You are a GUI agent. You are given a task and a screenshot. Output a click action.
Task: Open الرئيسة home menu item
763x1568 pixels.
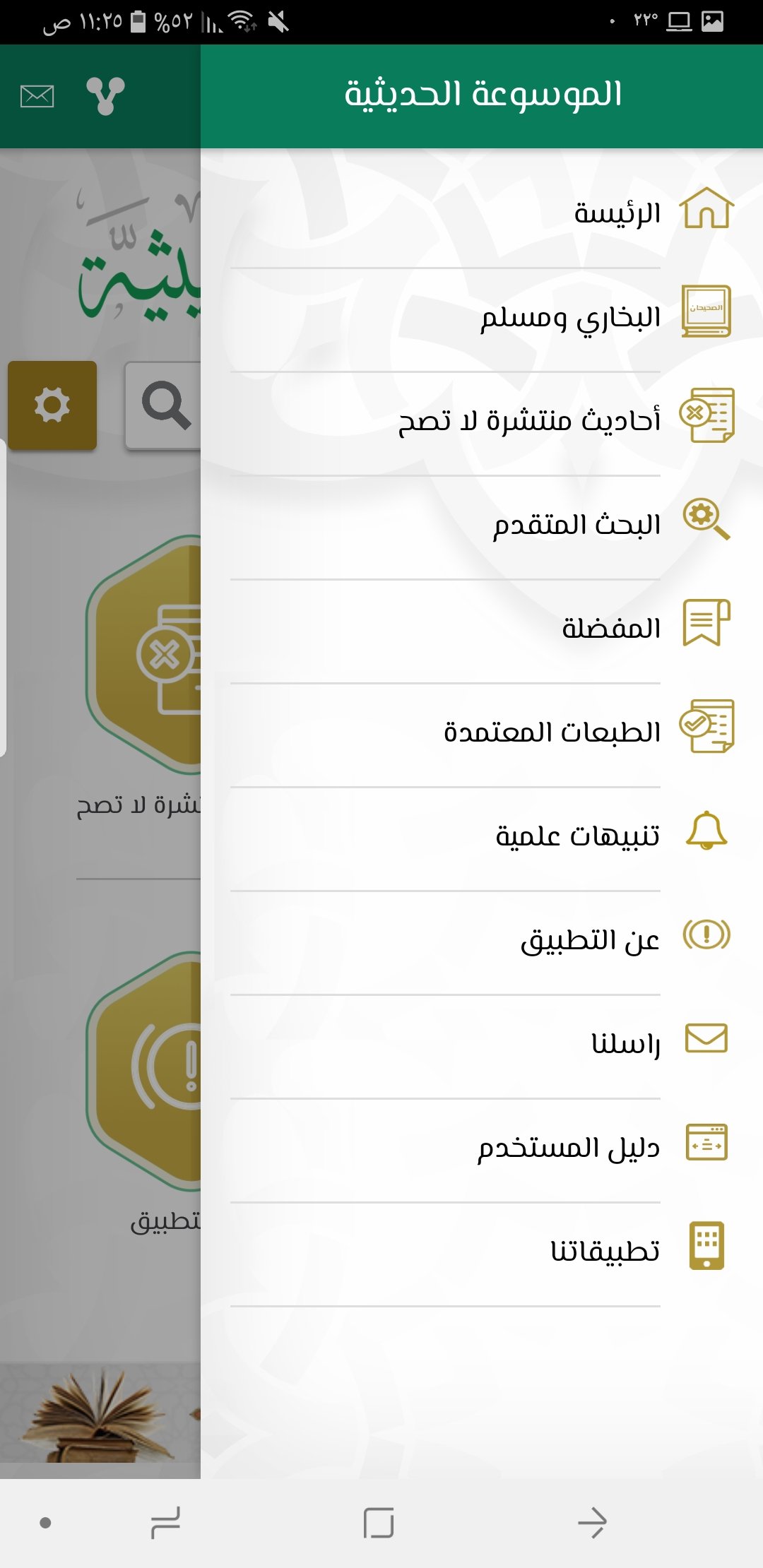click(x=616, y=213)
